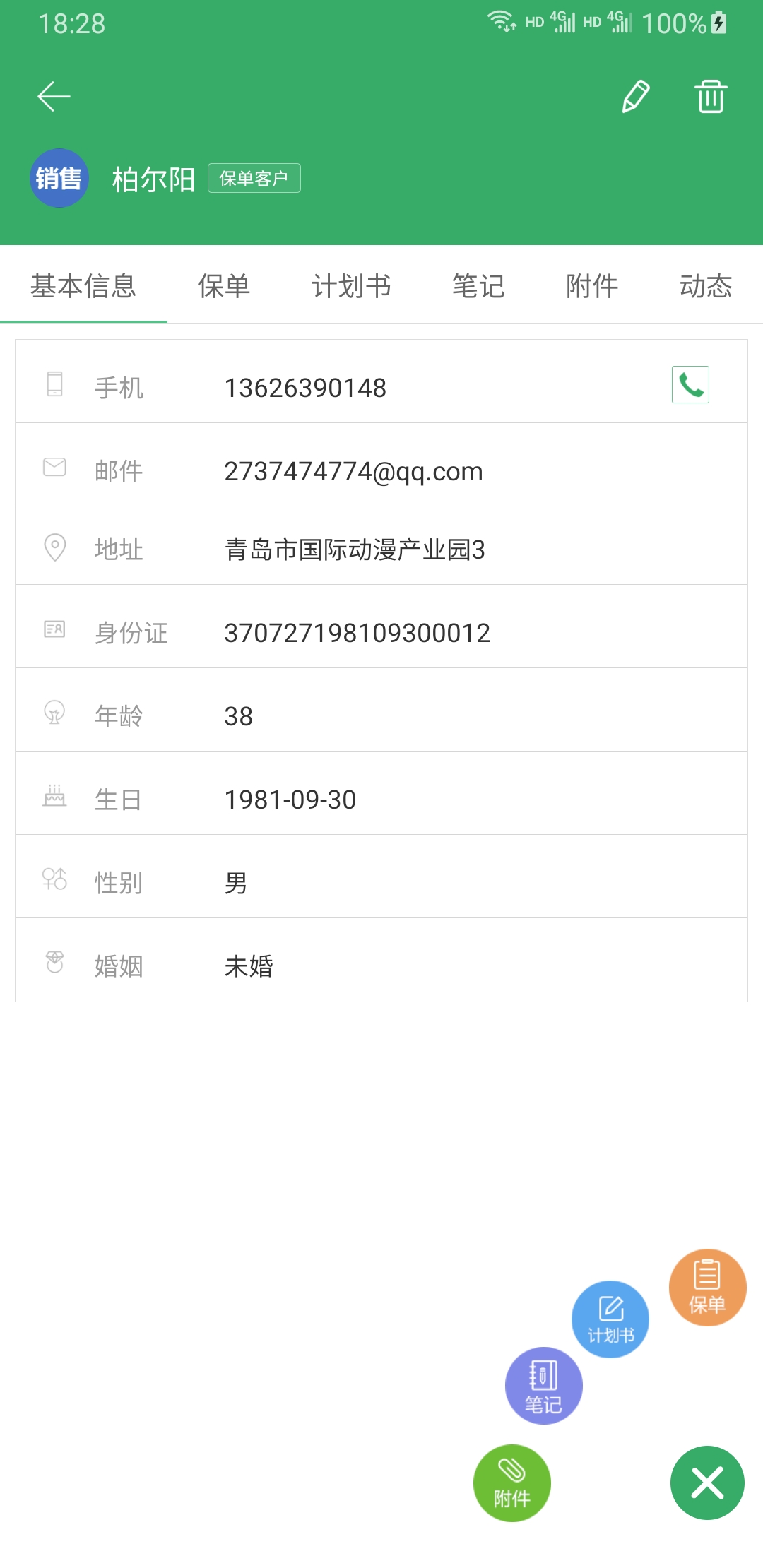Delete this customer via trash icon
Viewport: 763px width, 1568px height.
(710, 97)
